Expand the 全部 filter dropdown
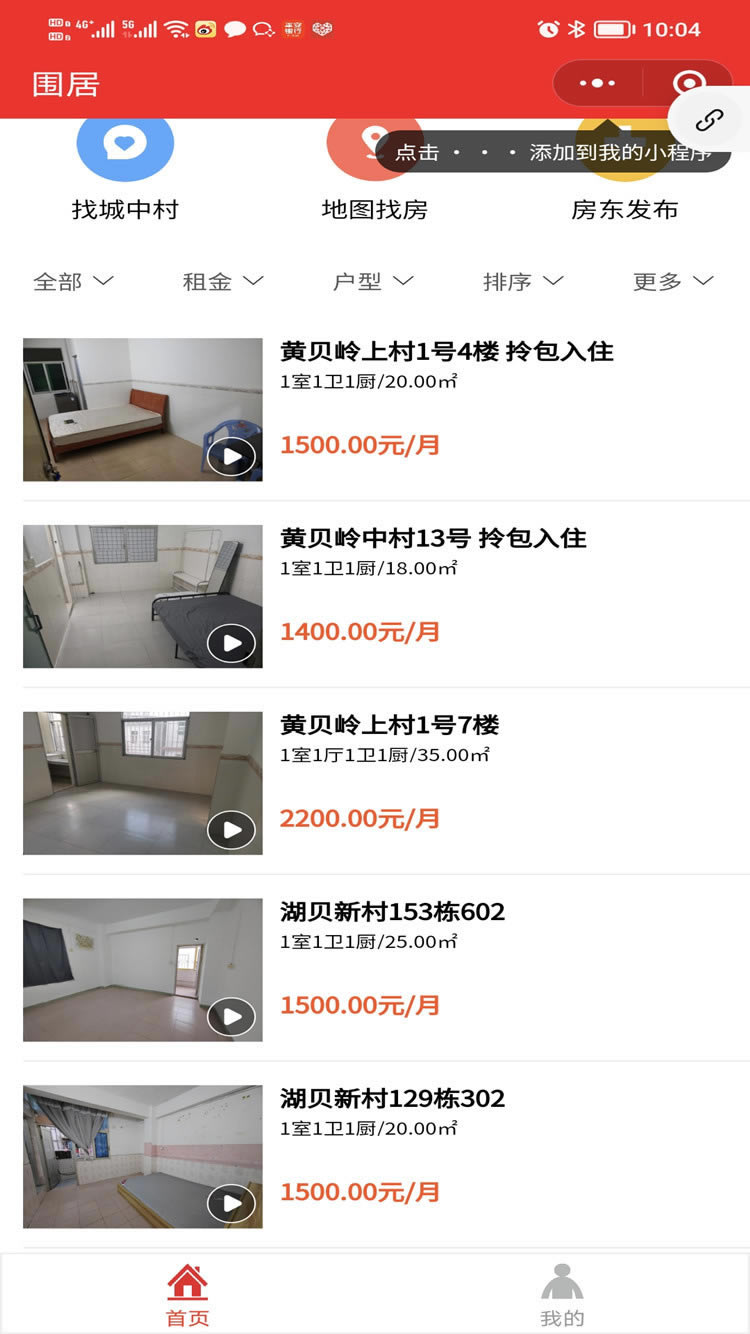750x1334 pixels. [74, 282]
